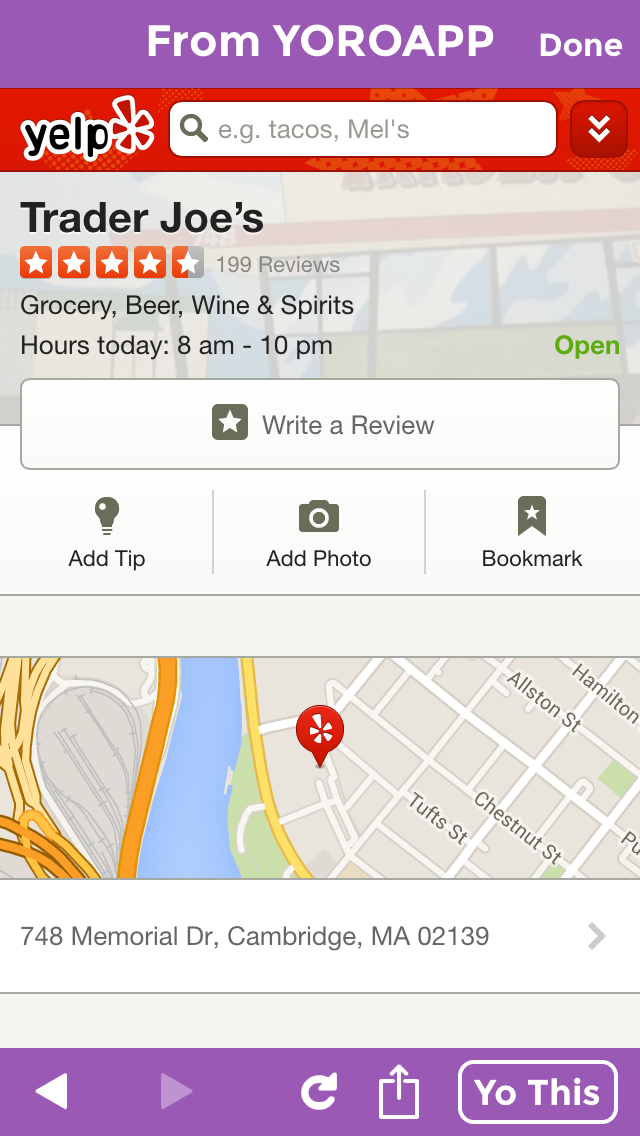
Task: Reload the current page
Action: pyautogui.click(x=318, y=1092)
